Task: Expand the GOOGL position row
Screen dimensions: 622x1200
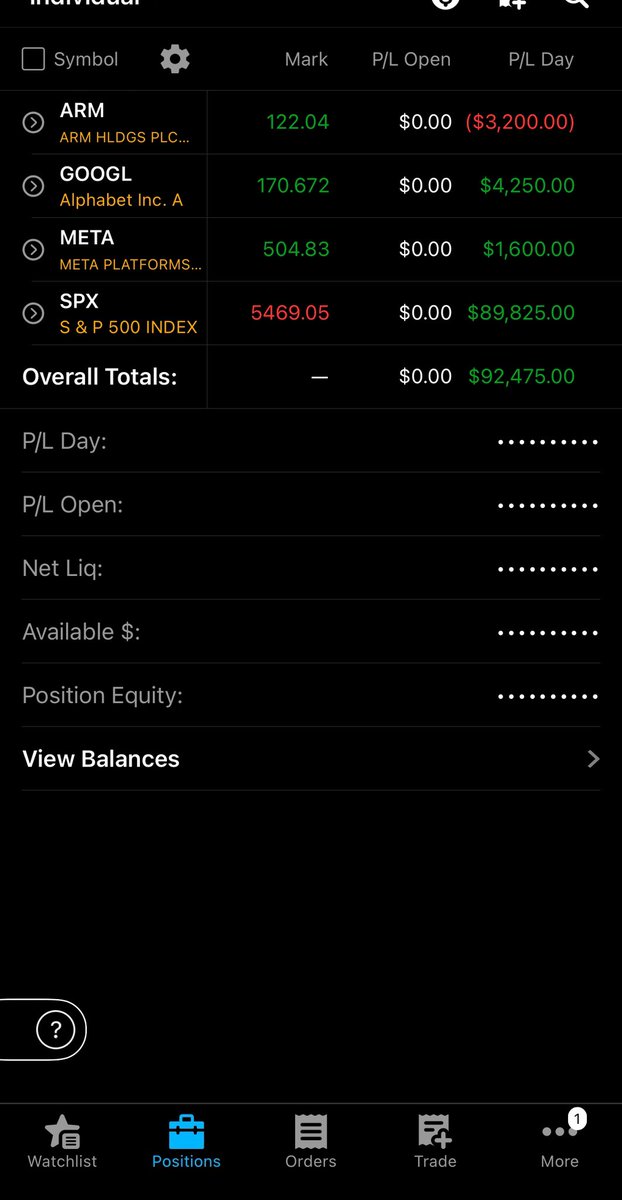Action: pos(33,186)
